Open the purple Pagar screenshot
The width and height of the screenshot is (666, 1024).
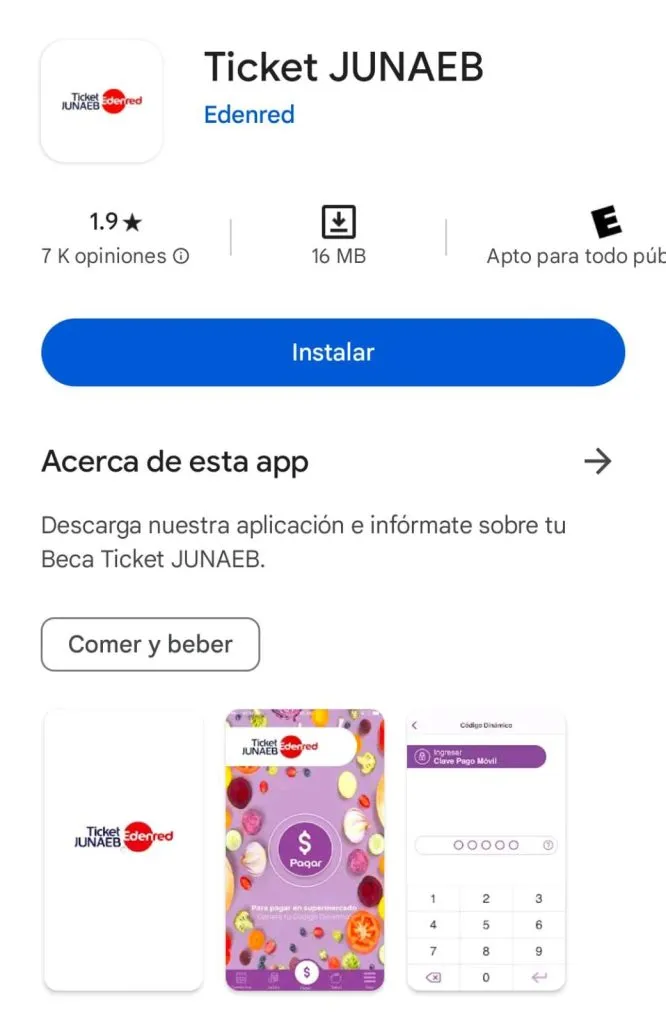(x=305, y=850)
